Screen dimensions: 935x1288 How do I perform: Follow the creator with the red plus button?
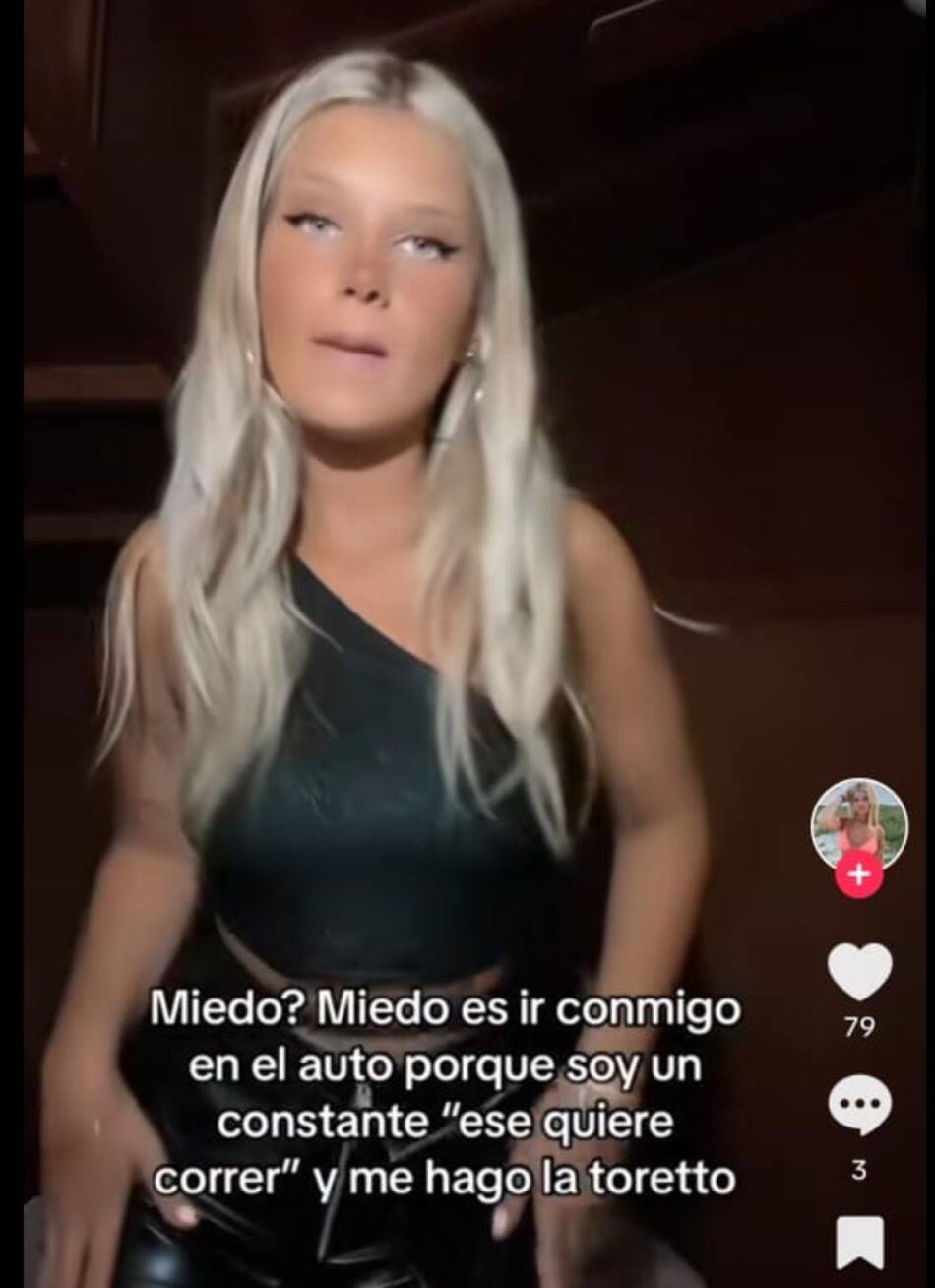point(858,874)
